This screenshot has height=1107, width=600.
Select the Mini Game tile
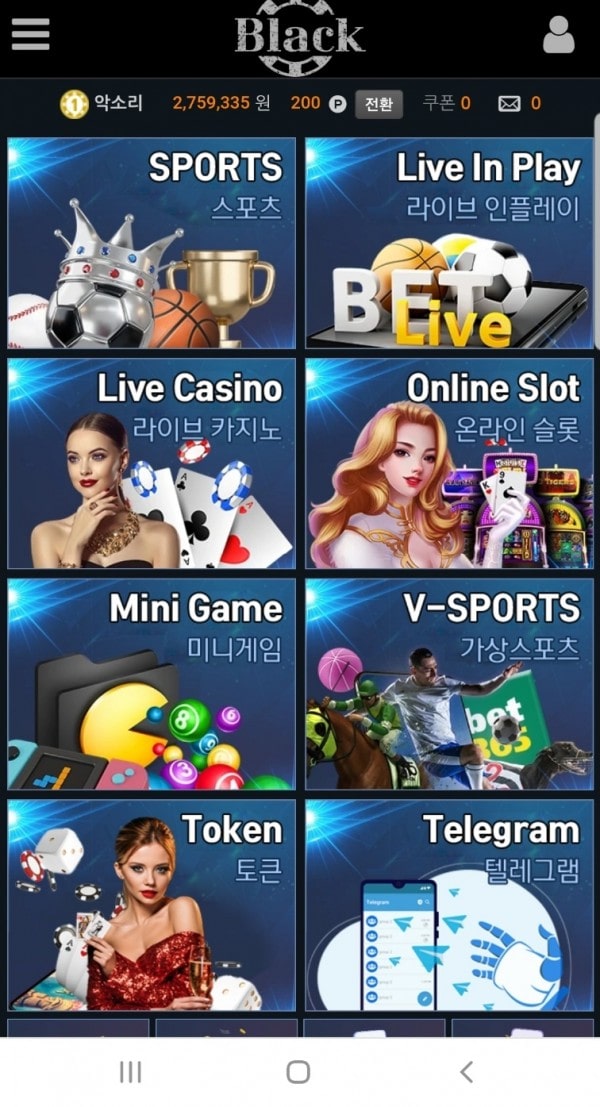tap(152, 684)
